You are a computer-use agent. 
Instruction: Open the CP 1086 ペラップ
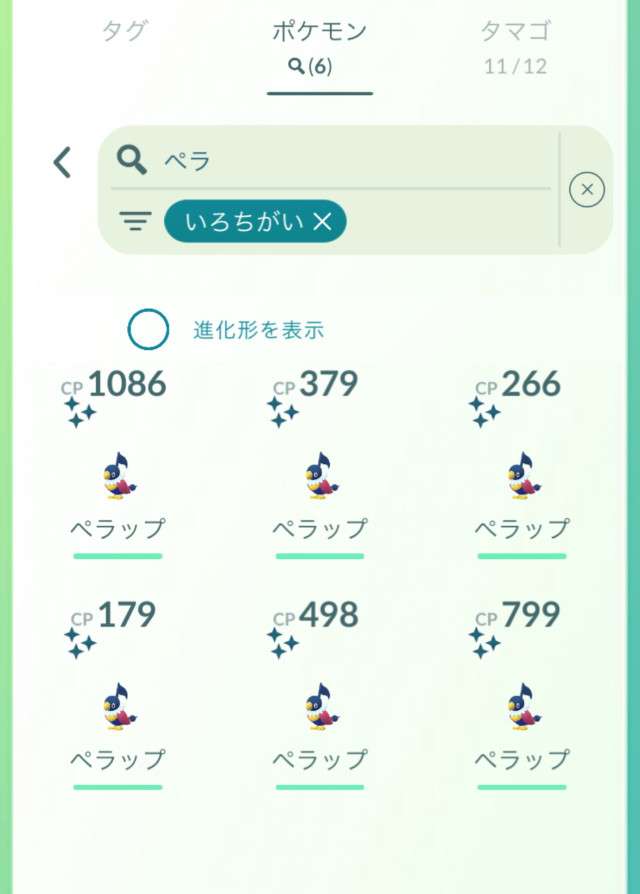tap(118, 475)
